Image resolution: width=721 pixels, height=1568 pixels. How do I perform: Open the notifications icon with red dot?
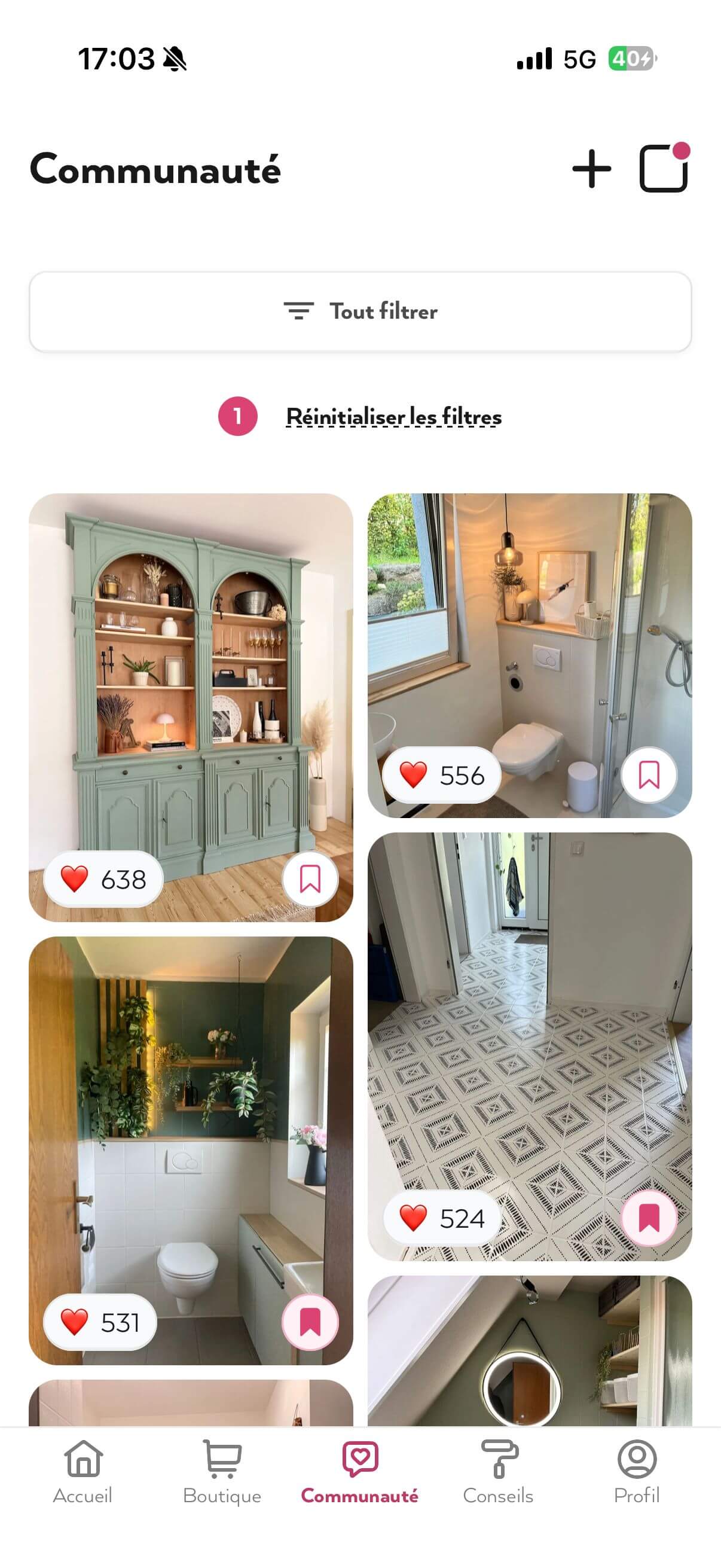(663, 169)
